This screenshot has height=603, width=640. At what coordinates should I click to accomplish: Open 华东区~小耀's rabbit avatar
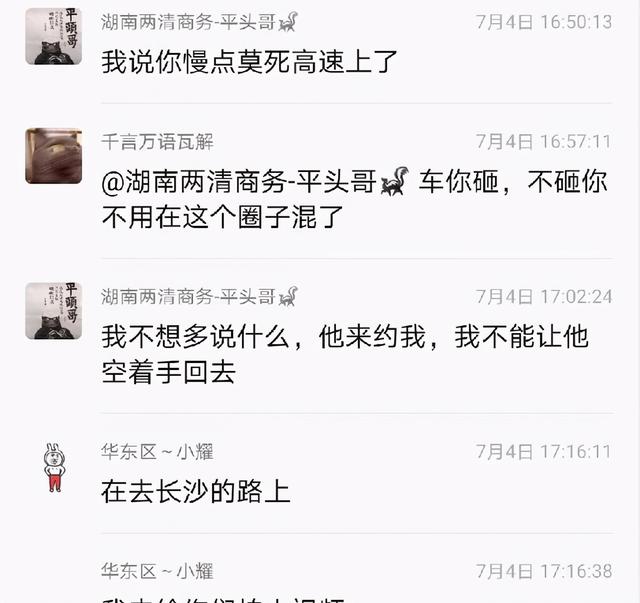click(x=53, y=467)
